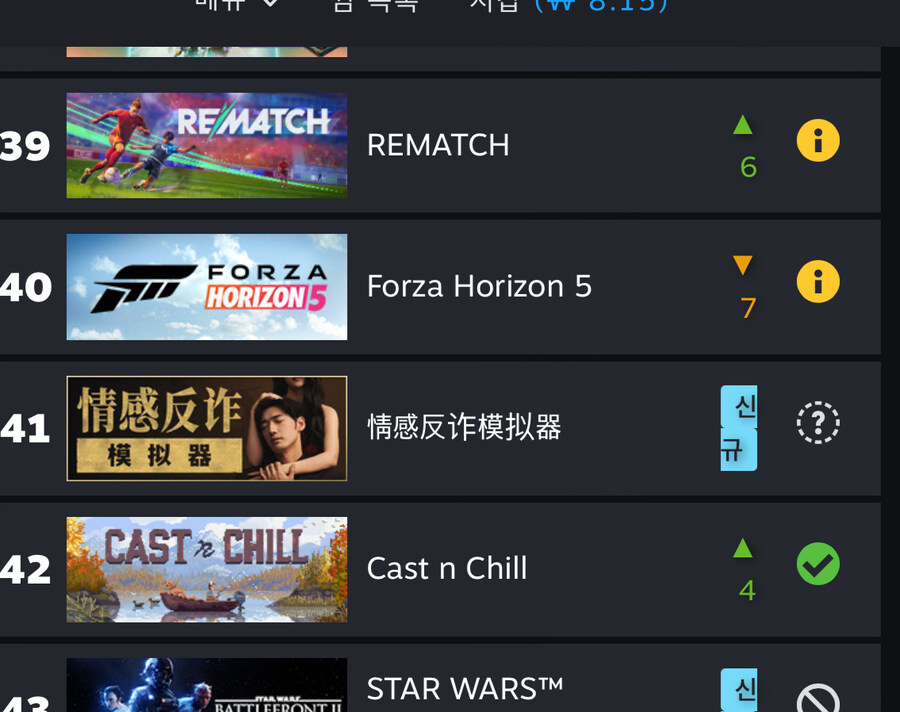Screen dimensions: 900x712
Task: Tap the Forza Horizon 5 cover image
Action: pos(207,287)
